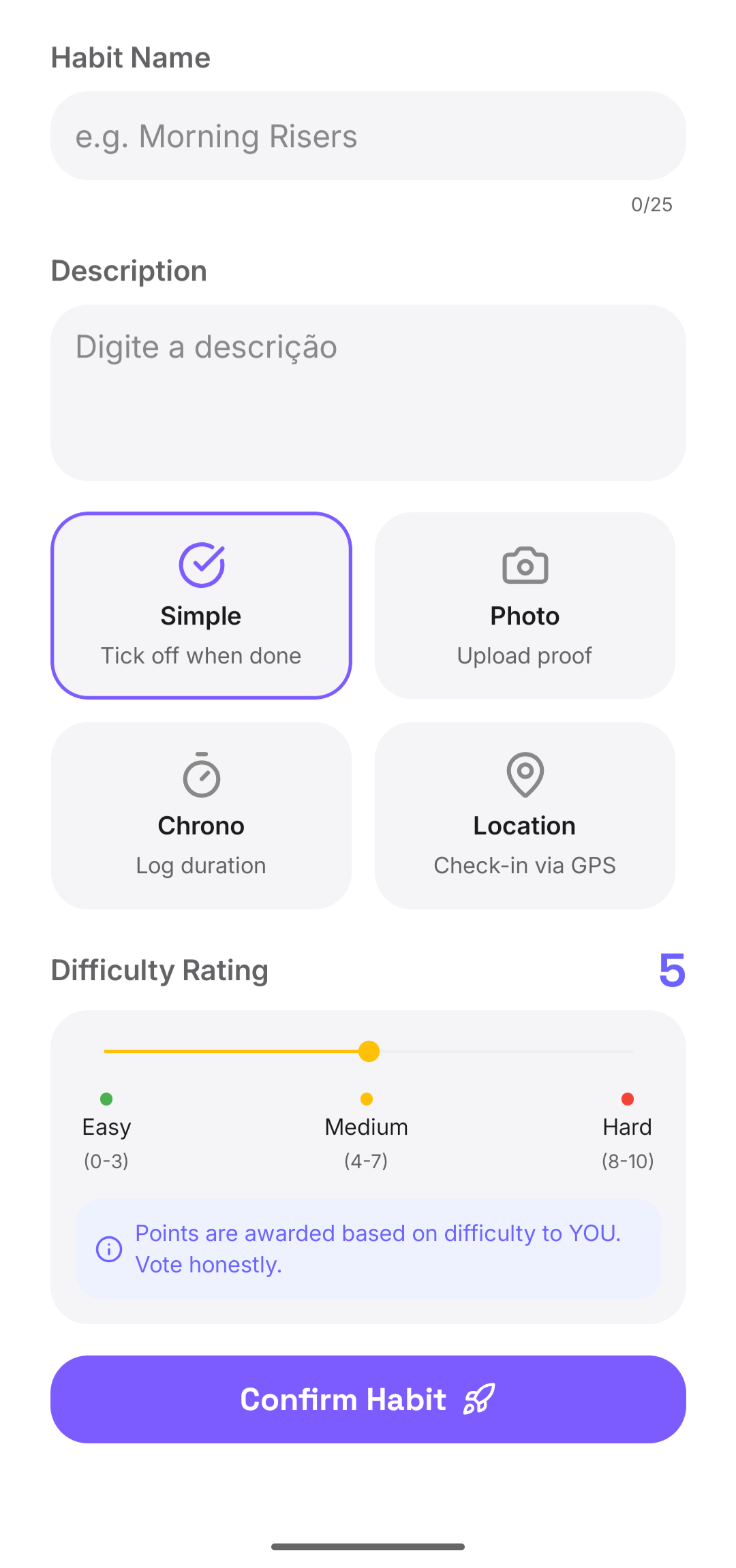Click the Photo camera icon

click(x=524, y=565)
